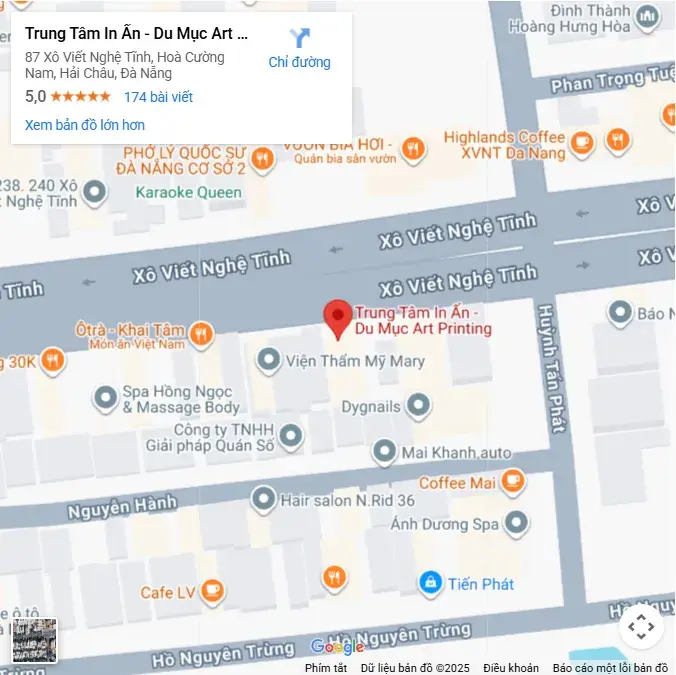
Task: Tap the Ánh Dương Spa marker
Action: (x=515, y=523)
